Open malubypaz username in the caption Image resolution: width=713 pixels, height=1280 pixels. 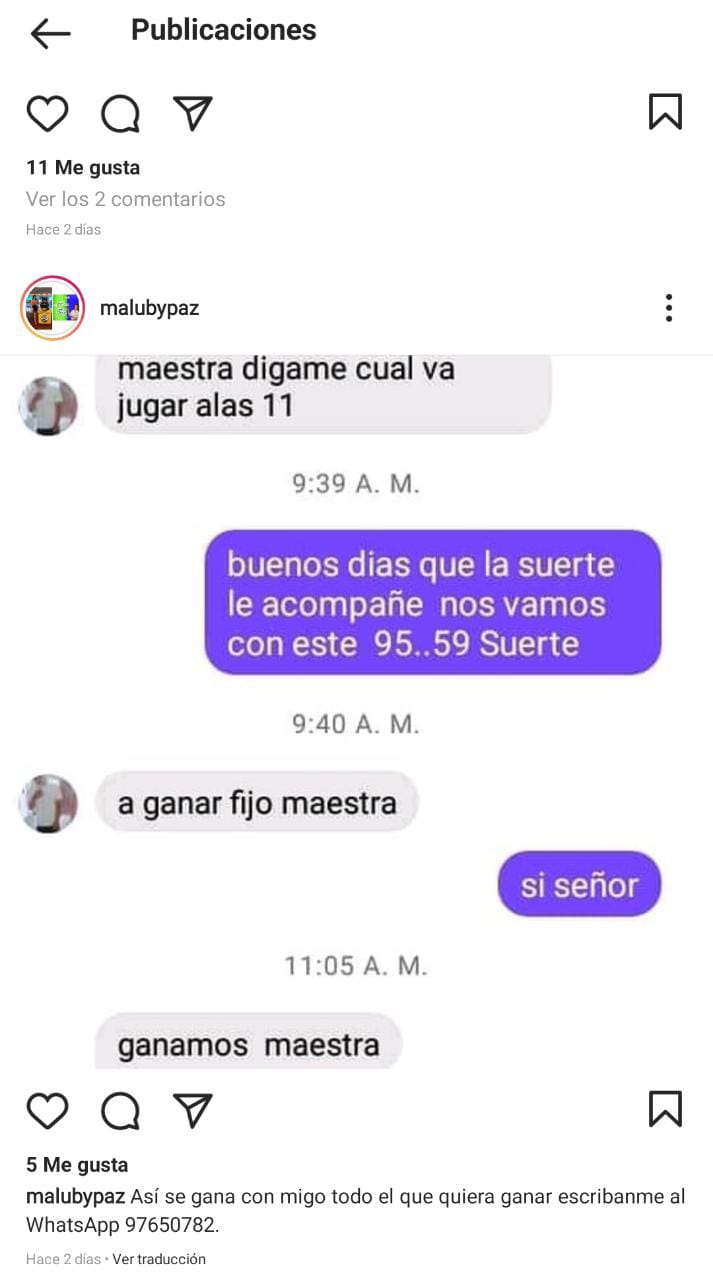(76, 1197)
